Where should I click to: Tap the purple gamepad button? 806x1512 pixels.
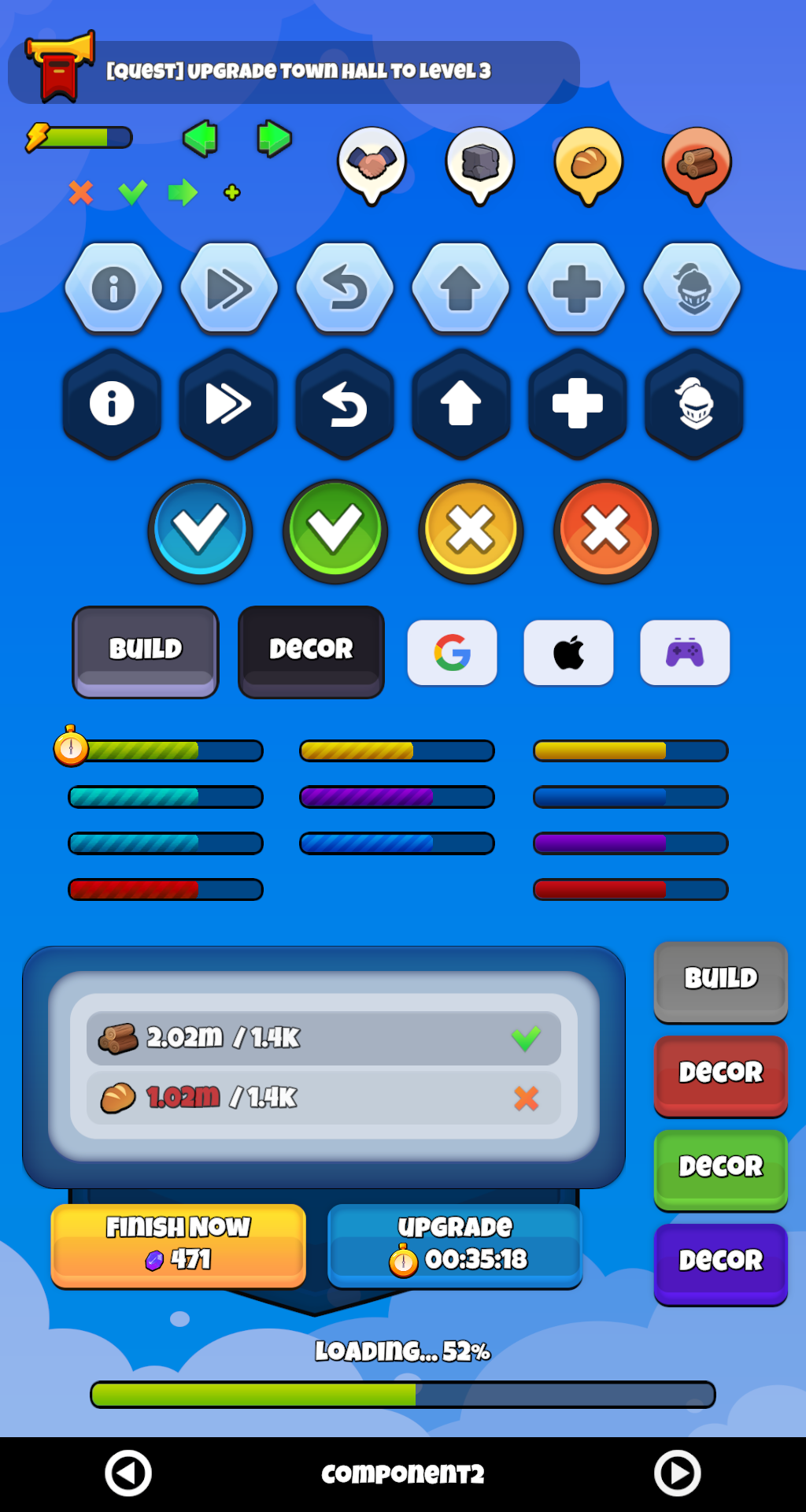coord(685,653)
